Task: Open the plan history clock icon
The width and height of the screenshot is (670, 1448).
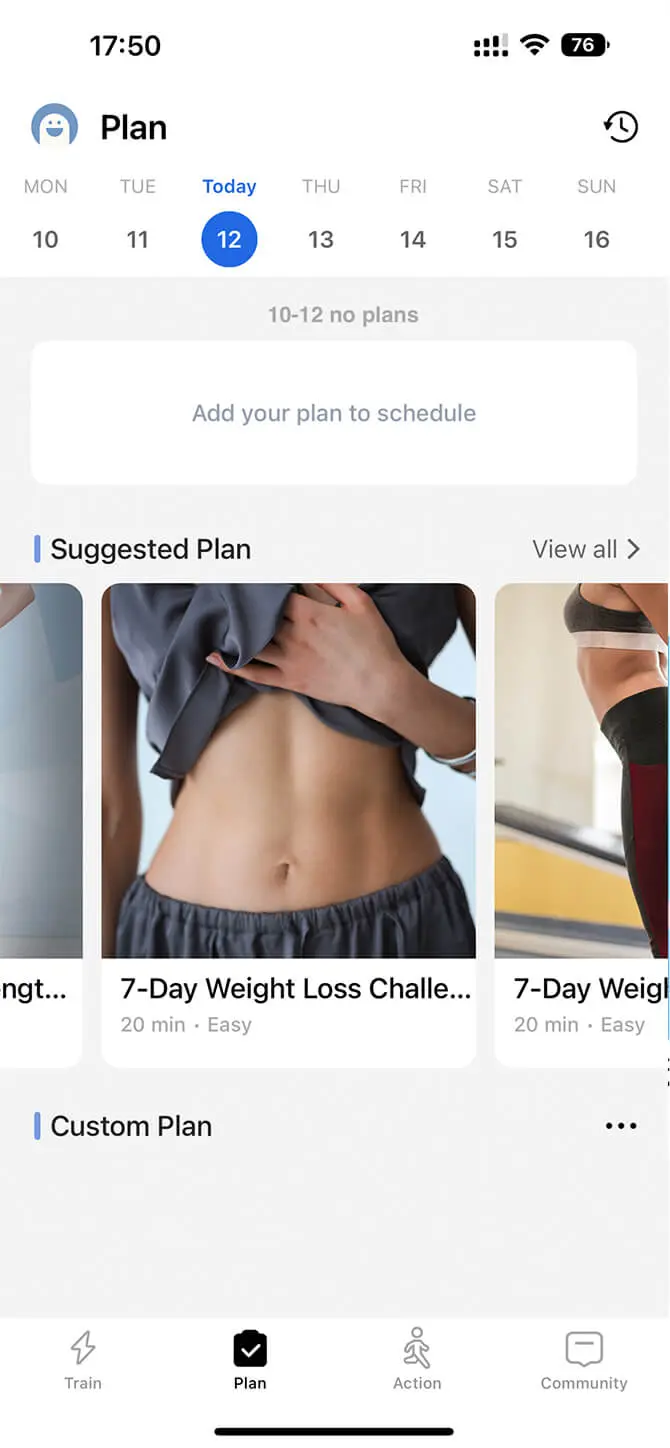Action: 620,127
